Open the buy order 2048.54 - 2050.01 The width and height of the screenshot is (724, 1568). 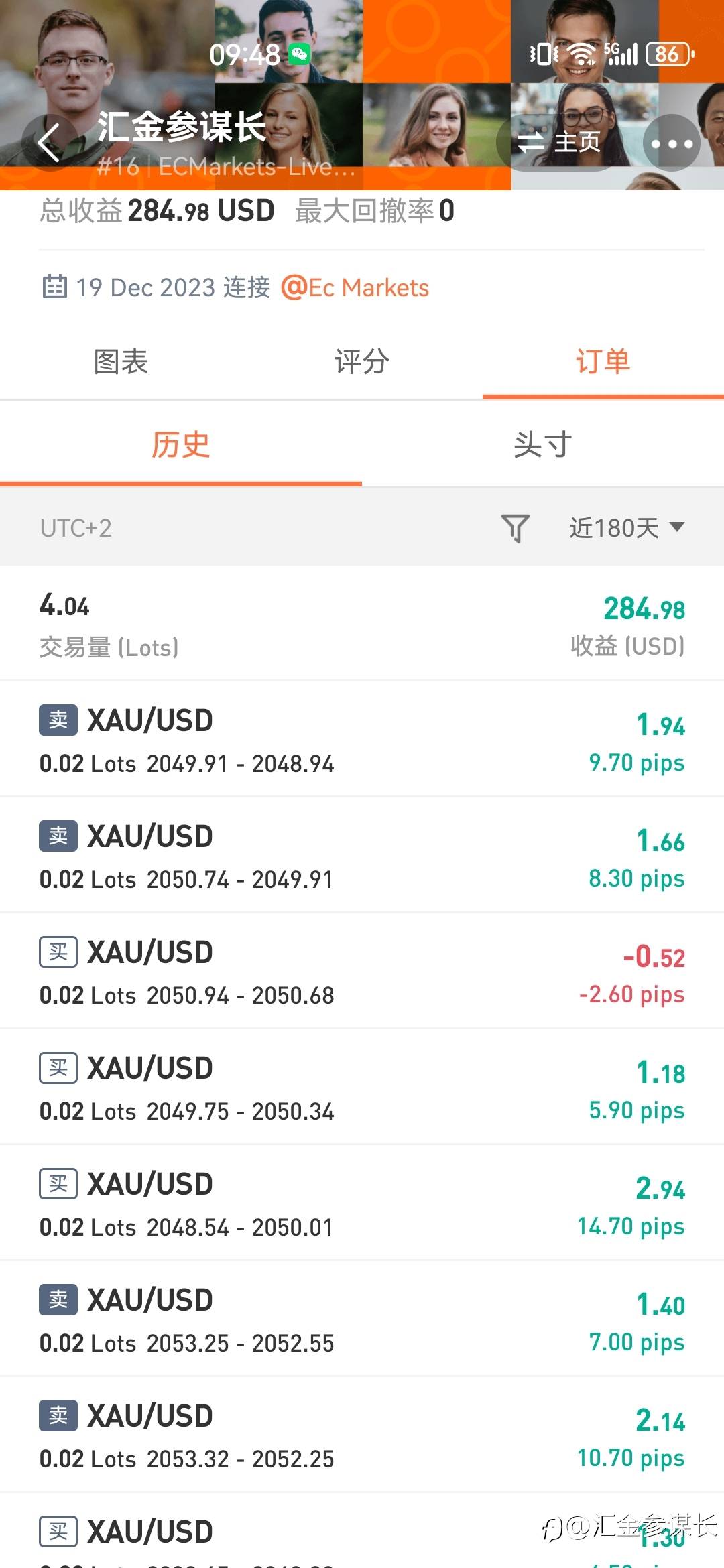(x=362, y=1203)
